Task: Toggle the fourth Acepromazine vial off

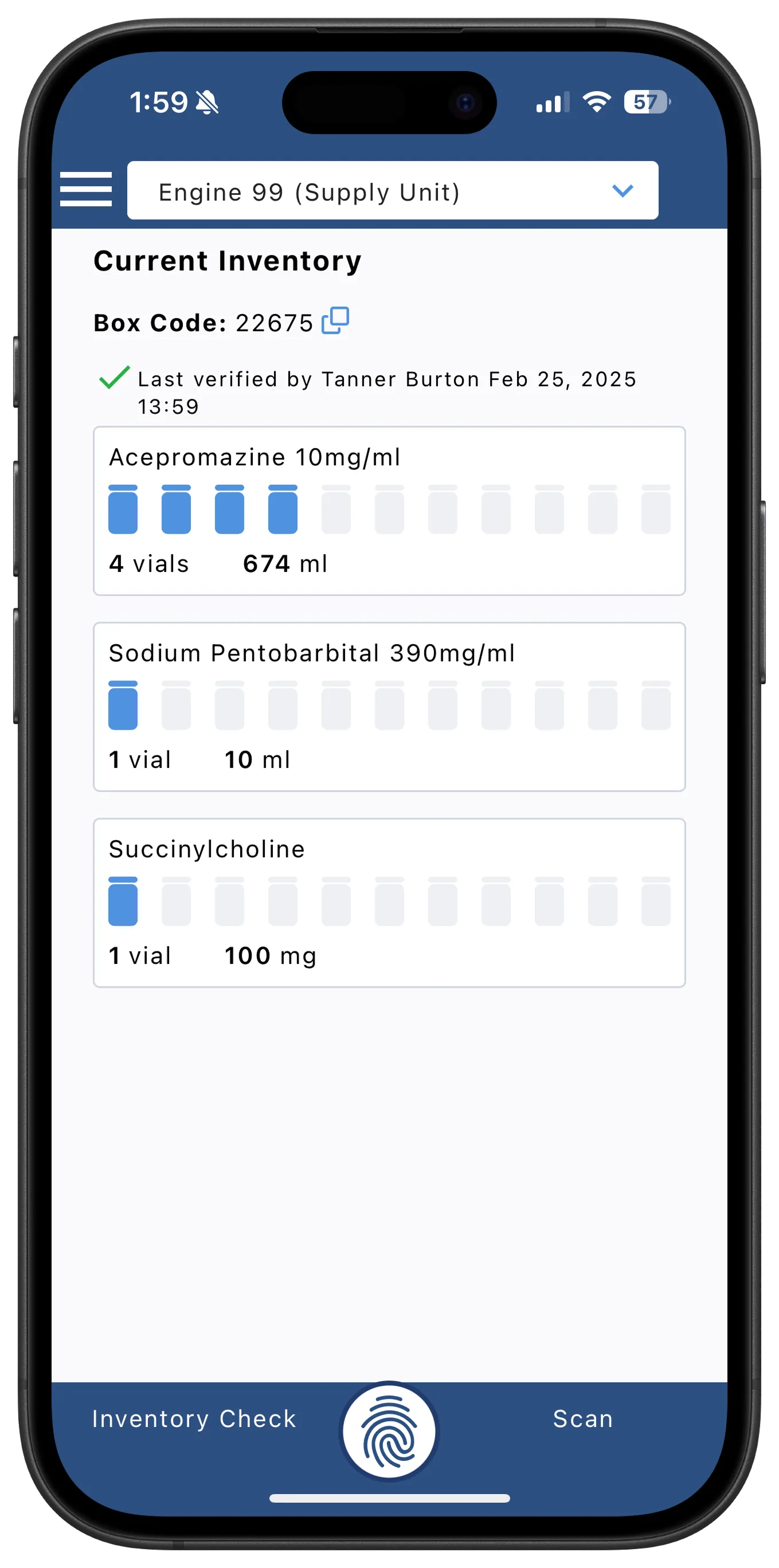Action: 283,510
